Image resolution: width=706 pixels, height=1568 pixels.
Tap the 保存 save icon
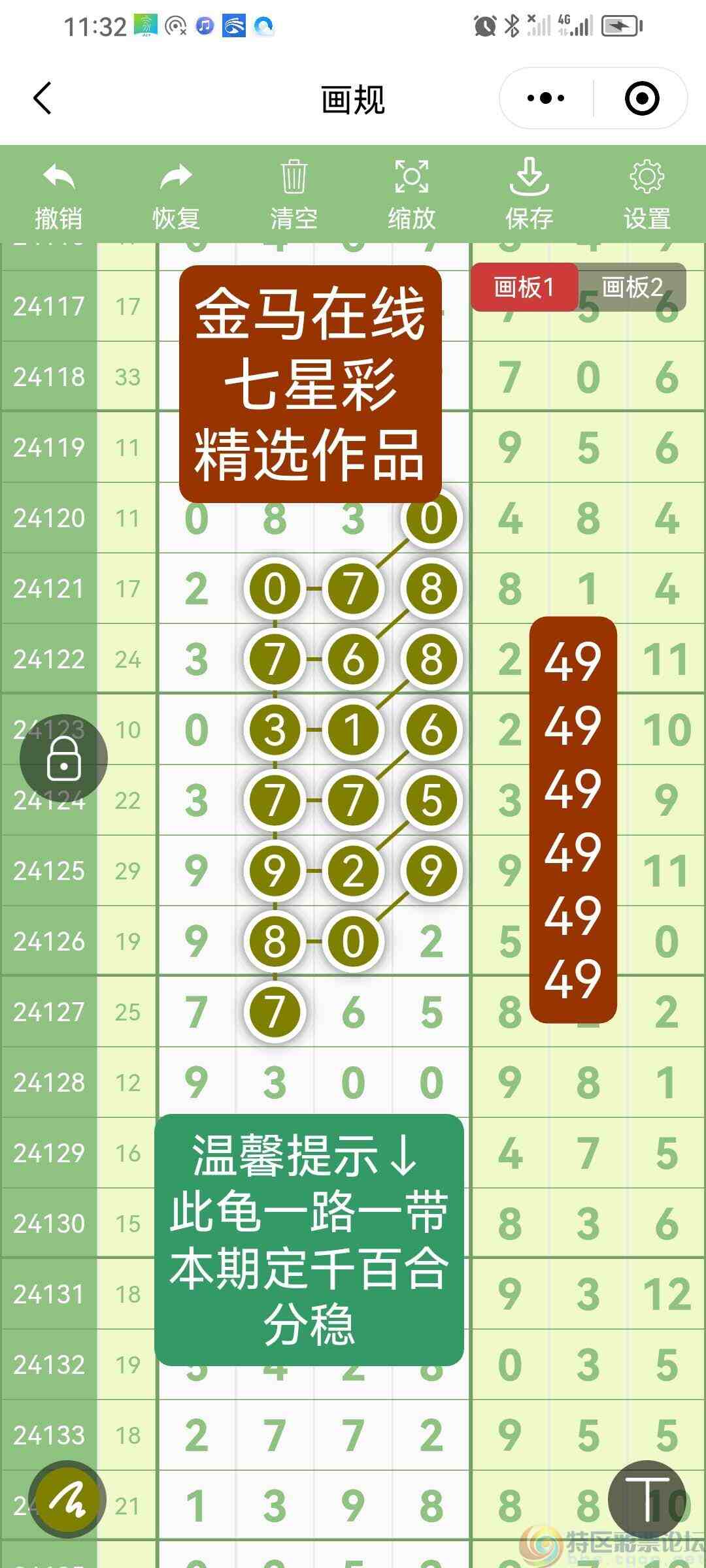(529, 193)
